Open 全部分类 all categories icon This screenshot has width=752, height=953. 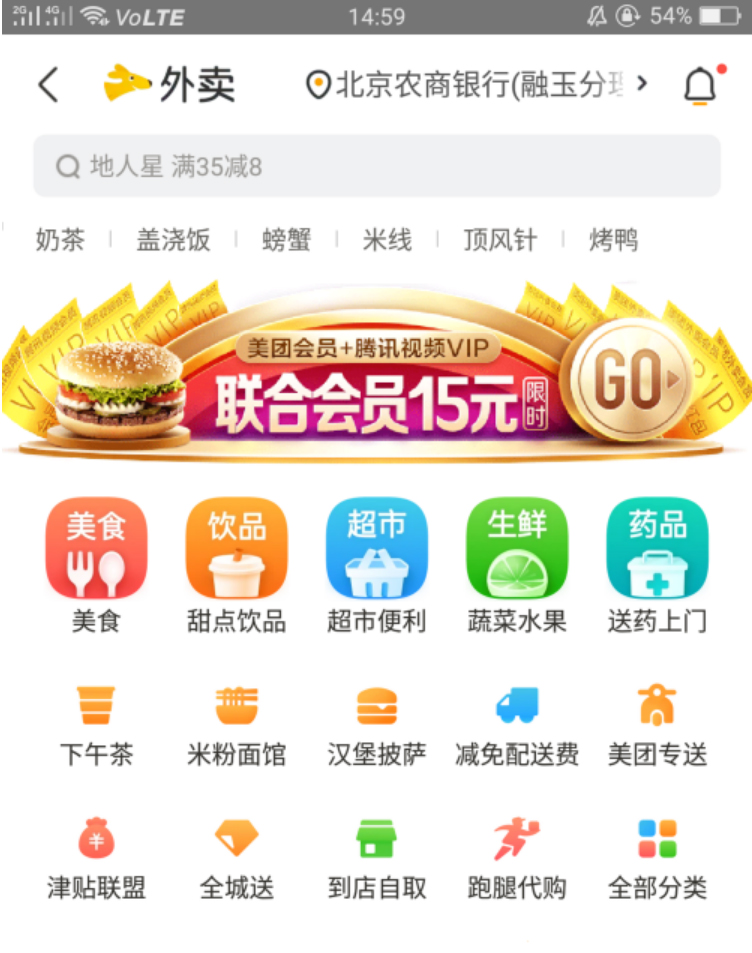656,840
